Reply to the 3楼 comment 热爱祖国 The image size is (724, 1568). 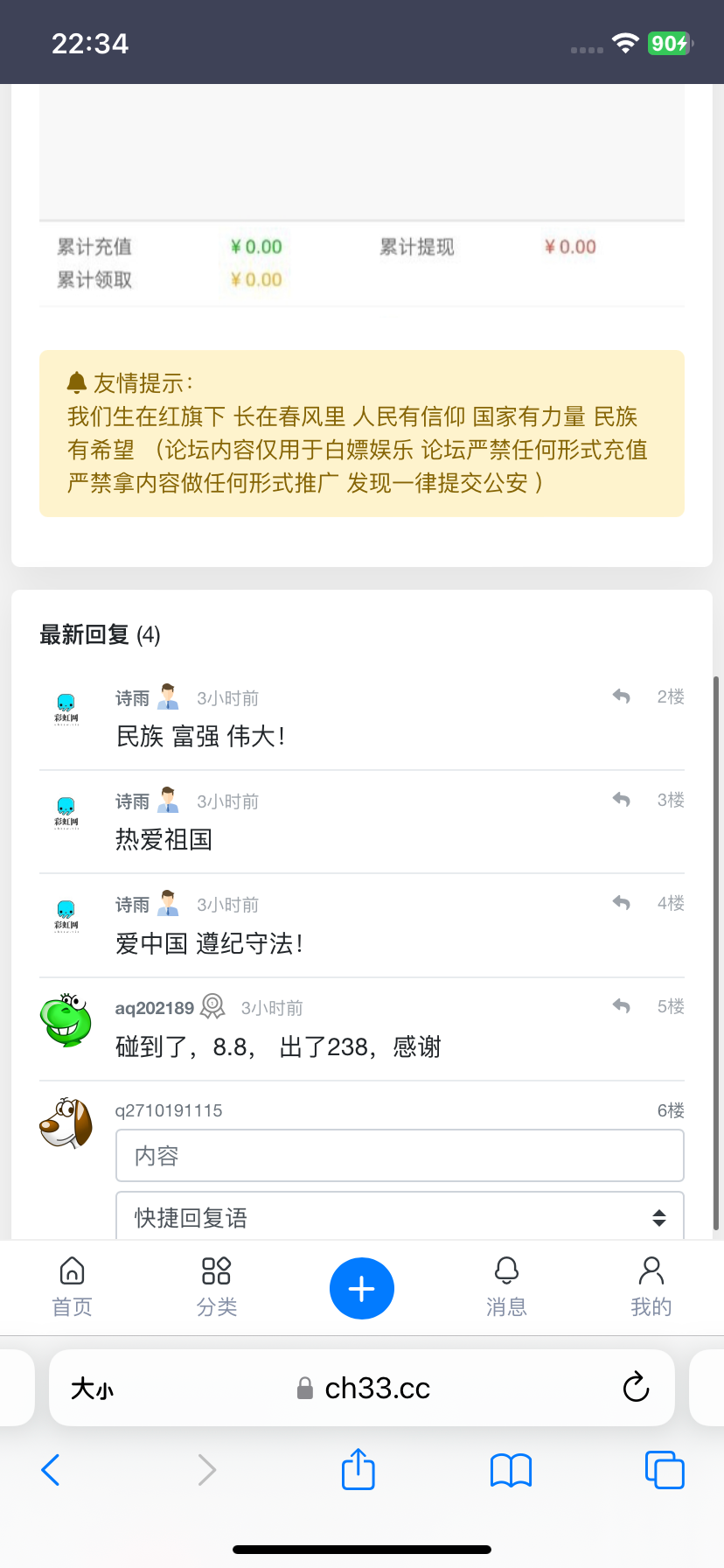[622, 800]
